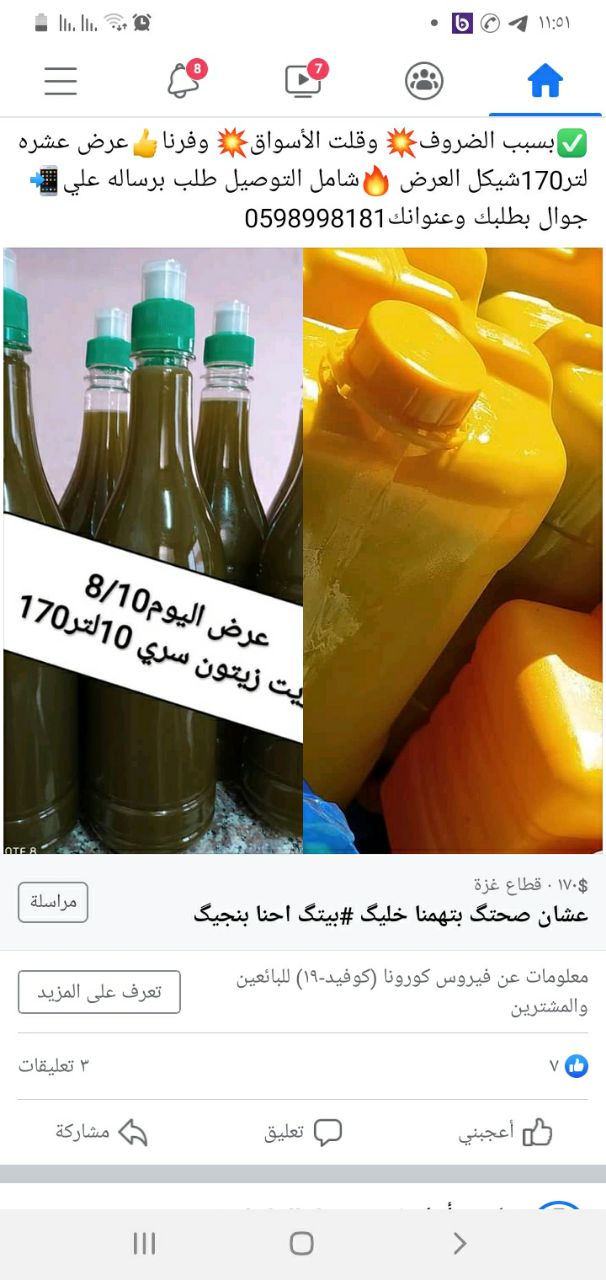Switch to the Groups tab
The image size is (606, 1280).
tap(424, 81)
